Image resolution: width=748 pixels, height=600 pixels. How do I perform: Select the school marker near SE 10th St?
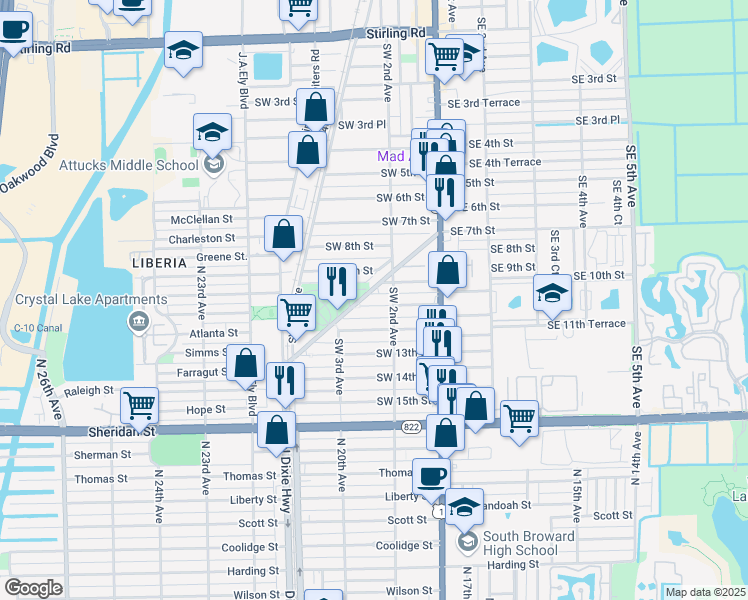(x=552, y=295)
